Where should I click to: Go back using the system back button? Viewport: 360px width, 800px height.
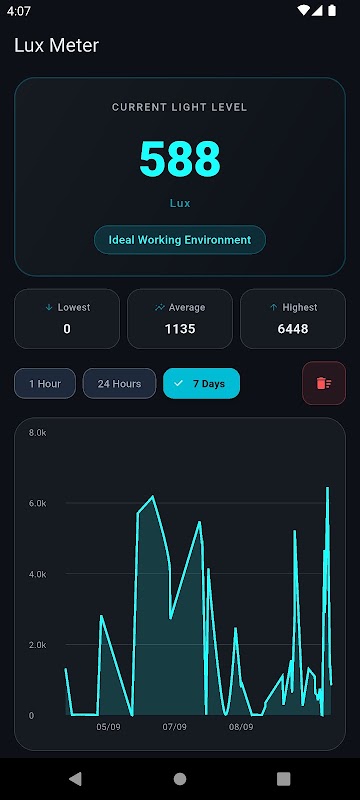click(75, 779)
